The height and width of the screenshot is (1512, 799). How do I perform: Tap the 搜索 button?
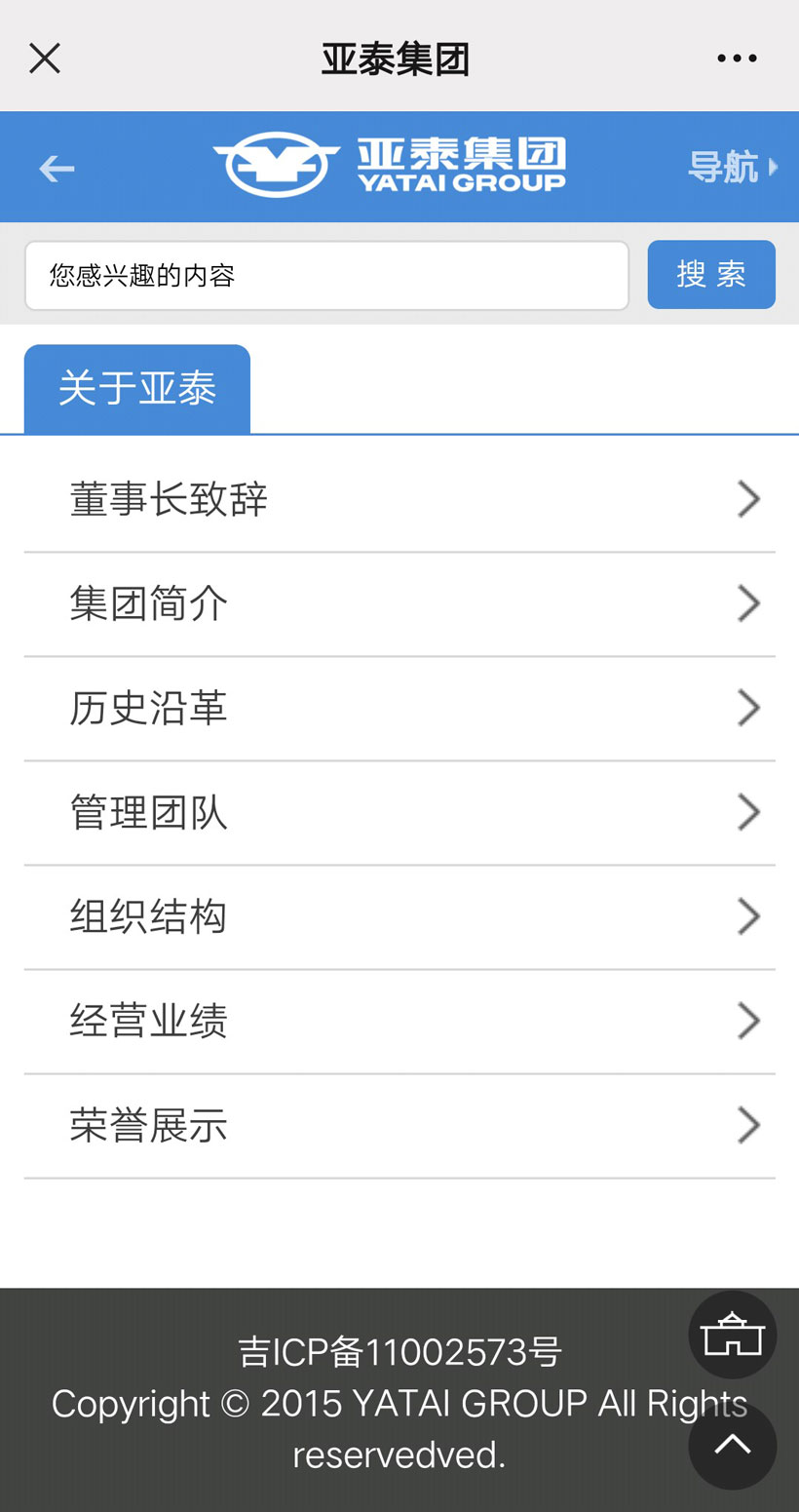711,275
